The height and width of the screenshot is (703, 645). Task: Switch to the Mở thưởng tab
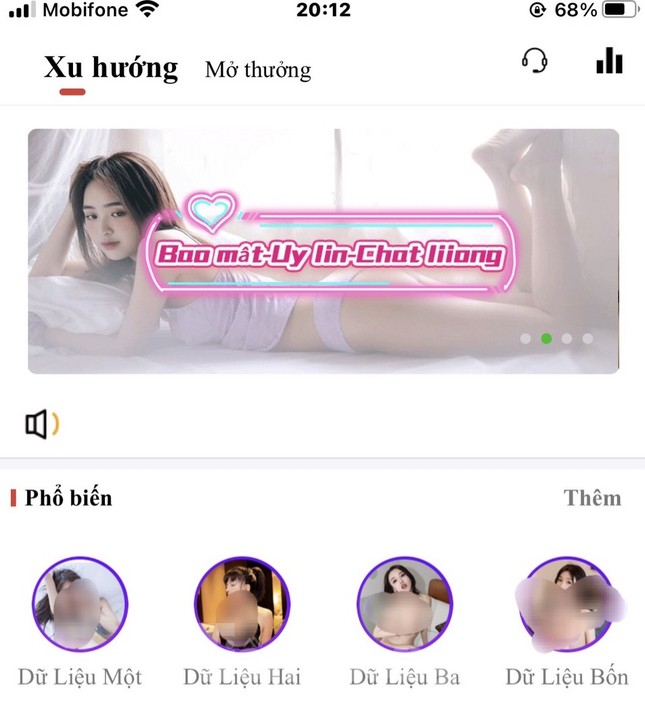258,70
